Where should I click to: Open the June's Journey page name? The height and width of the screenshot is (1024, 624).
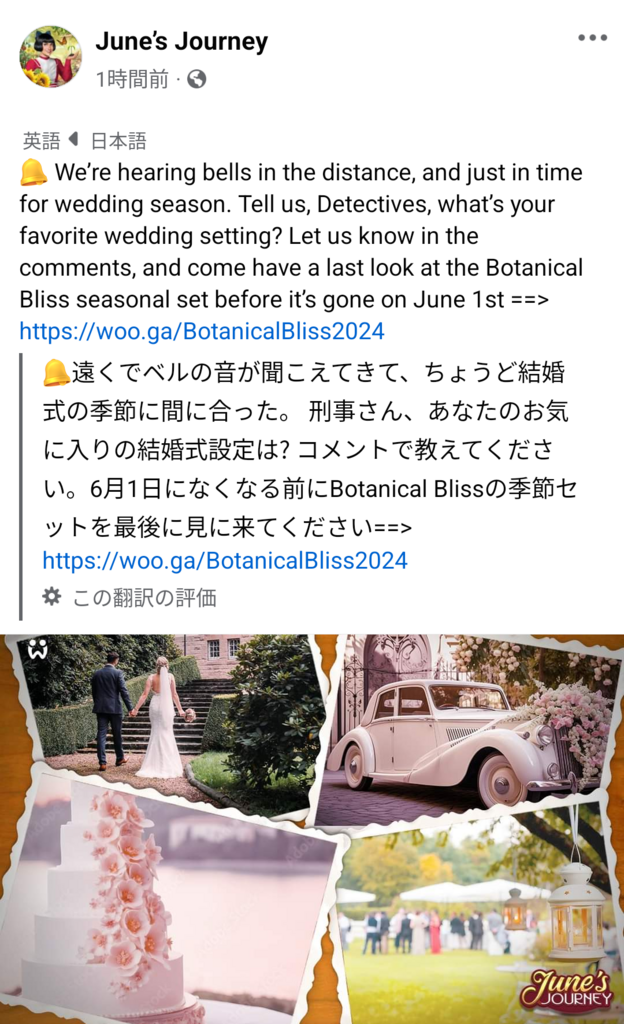pos(181,41)
